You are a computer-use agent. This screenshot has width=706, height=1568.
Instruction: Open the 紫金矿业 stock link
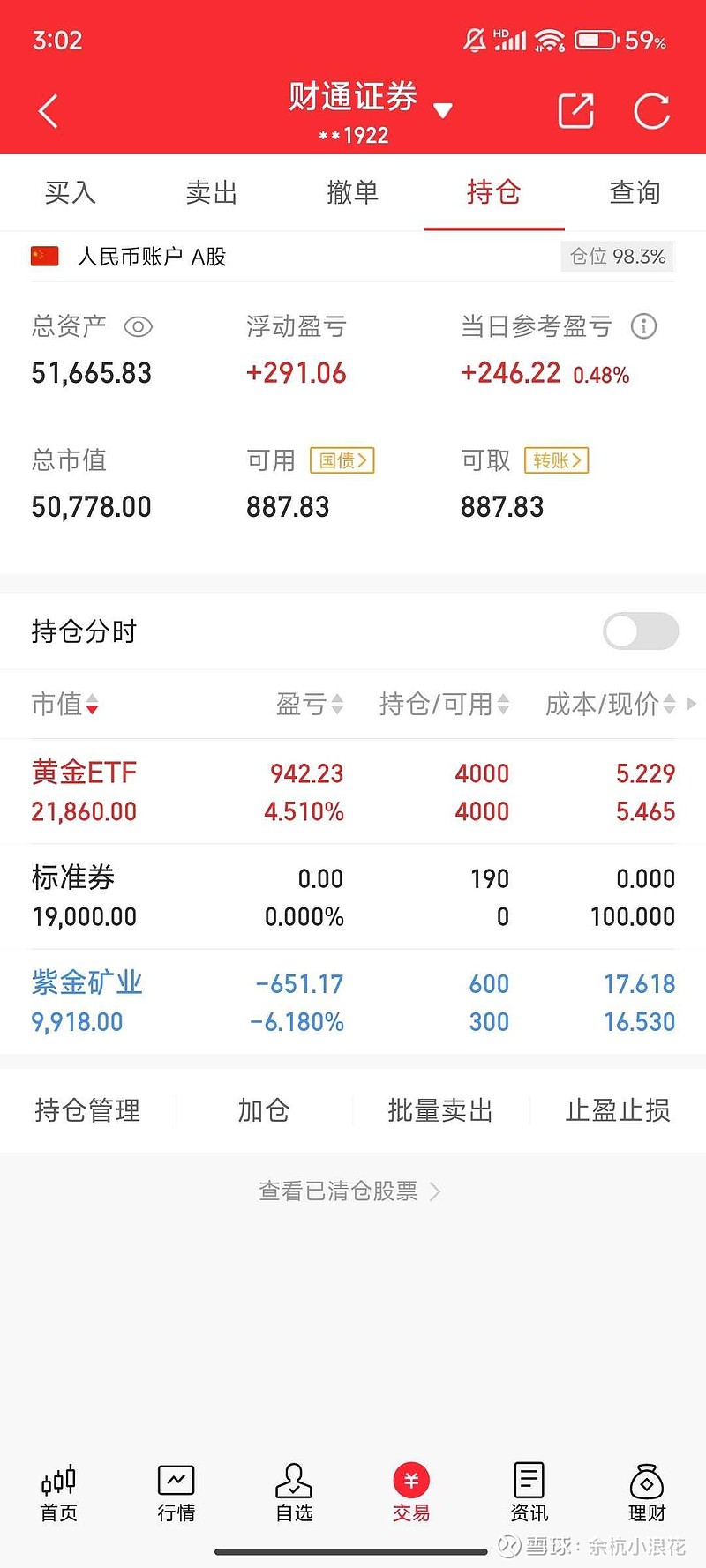86,982
